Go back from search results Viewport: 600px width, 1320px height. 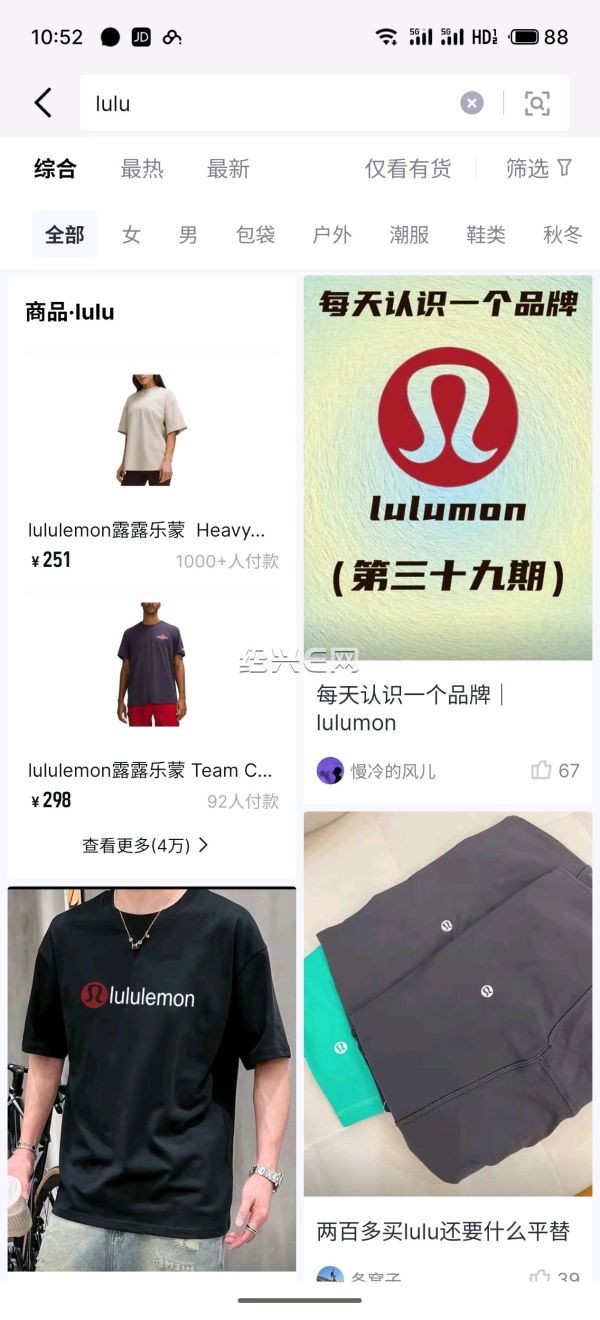[42, 103]
